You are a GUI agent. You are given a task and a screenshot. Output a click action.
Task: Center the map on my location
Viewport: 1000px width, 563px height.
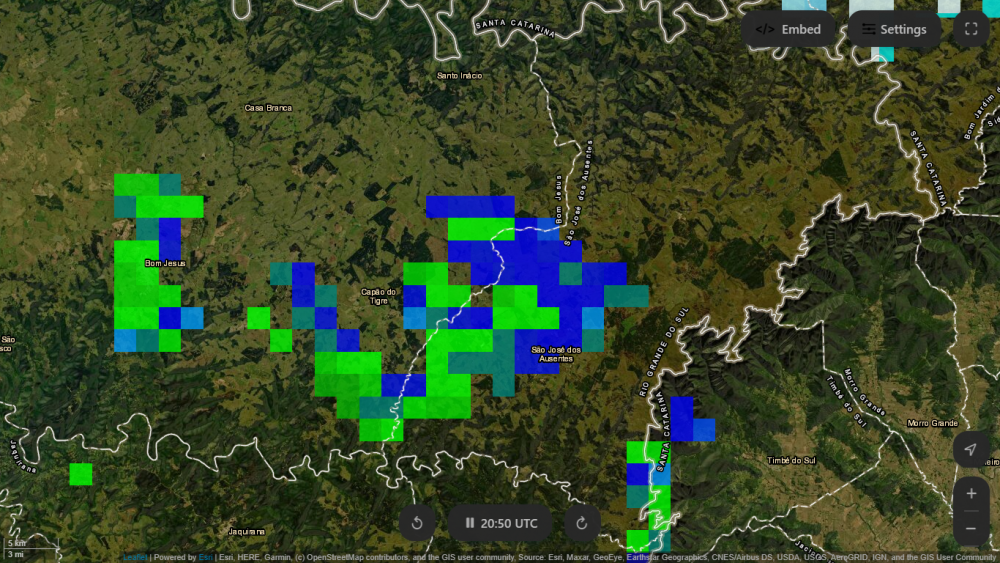click(970, 450)
